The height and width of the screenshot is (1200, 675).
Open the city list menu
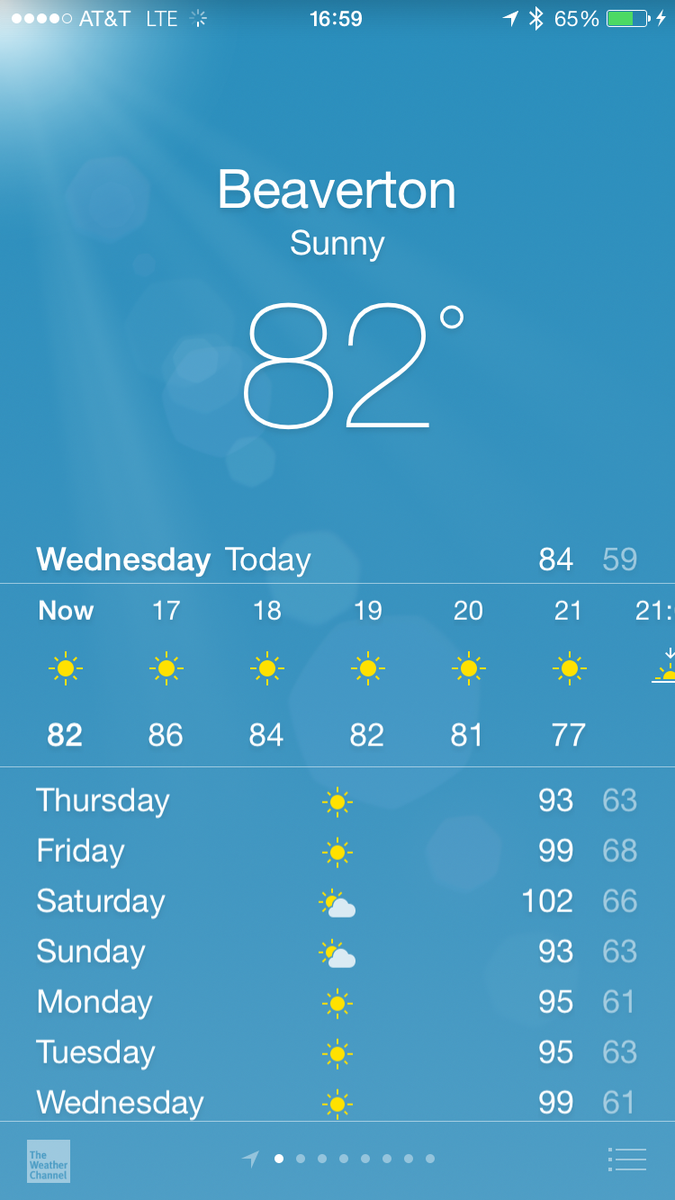(627, 1159)
